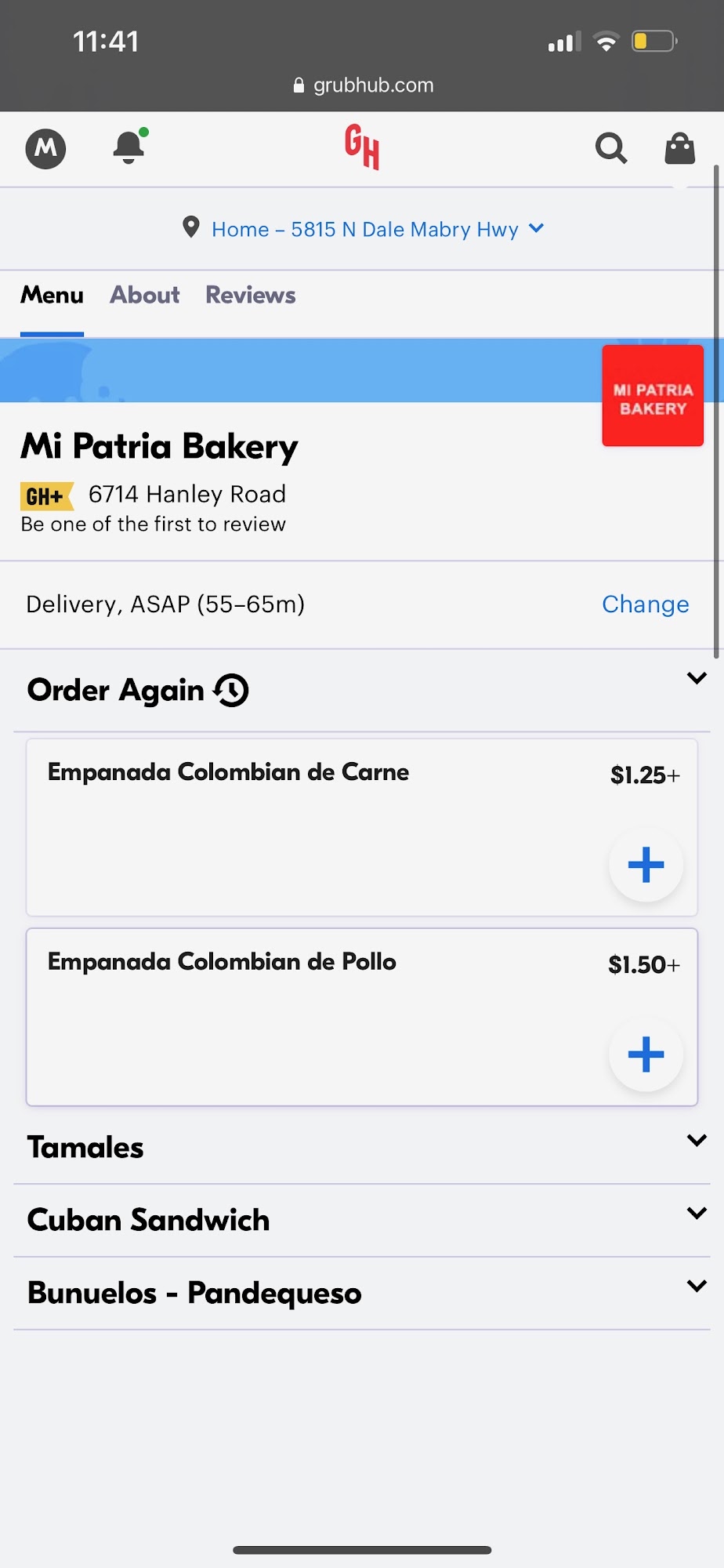Image resolution: width=724 pixels, height=1568 pixels.
Task: View the shopping bag
Action: point(680,147)
